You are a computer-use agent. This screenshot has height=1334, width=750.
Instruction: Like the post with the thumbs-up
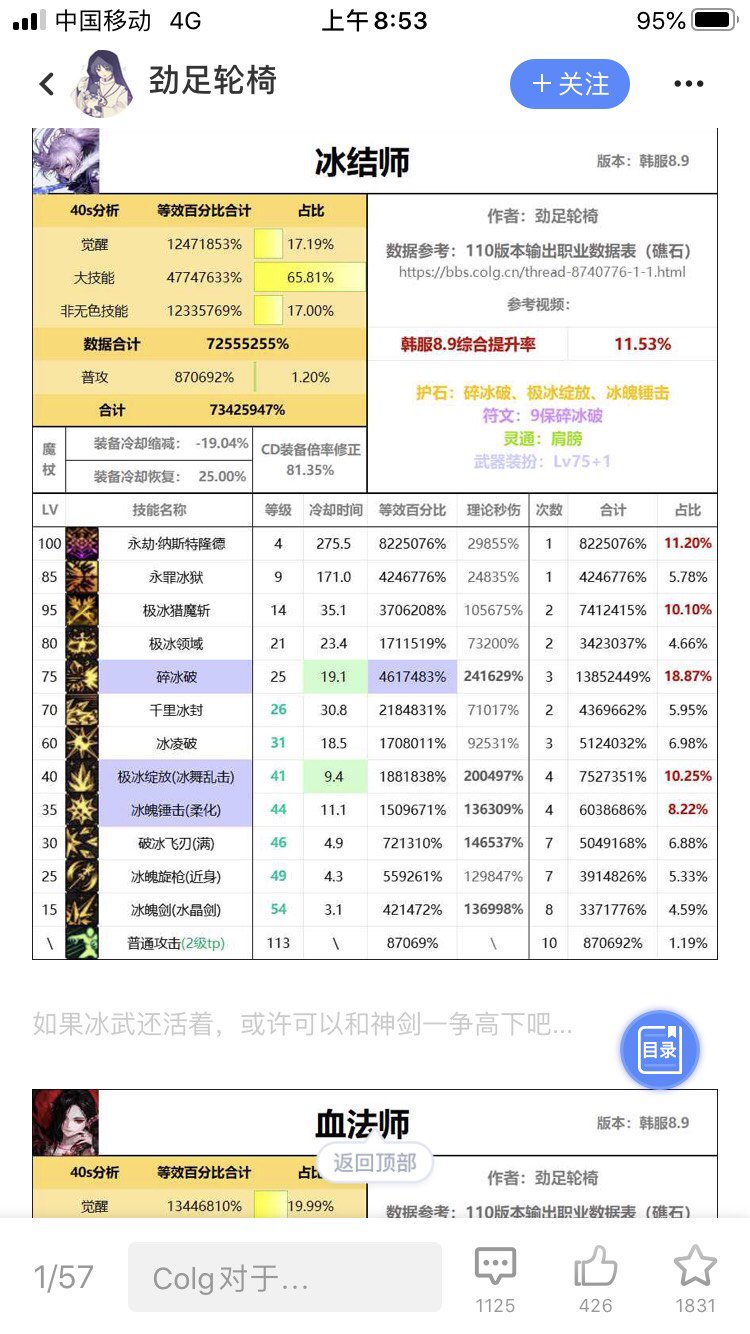[x=596, y=1268]
